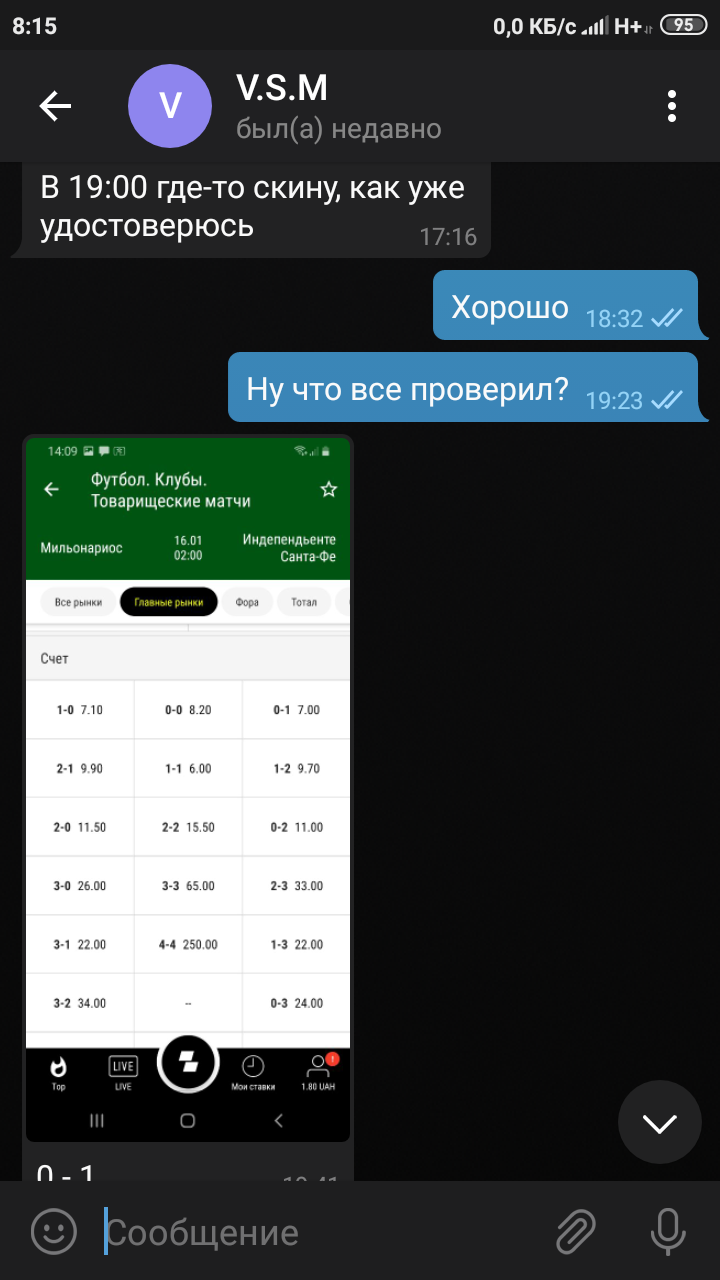The height and width of the screenshot is (1280, 720).
Task: Focus the message input field
Action: [320, 1232]
